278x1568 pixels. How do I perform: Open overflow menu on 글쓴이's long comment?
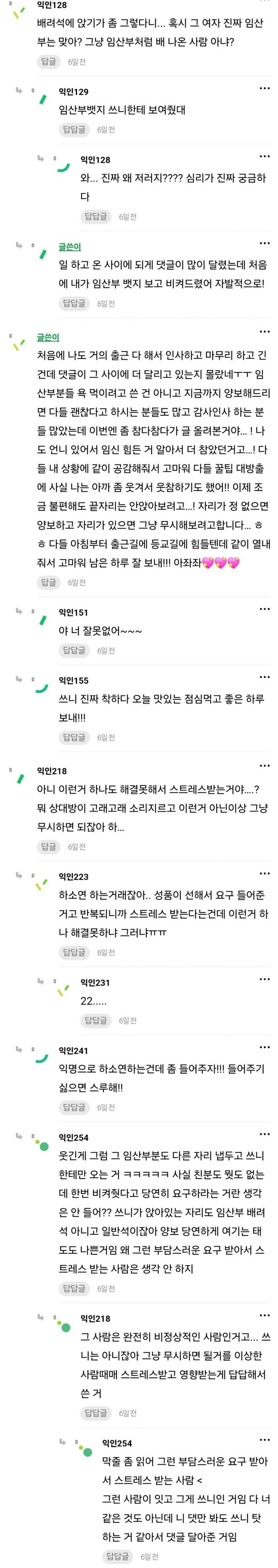point(264,332)
